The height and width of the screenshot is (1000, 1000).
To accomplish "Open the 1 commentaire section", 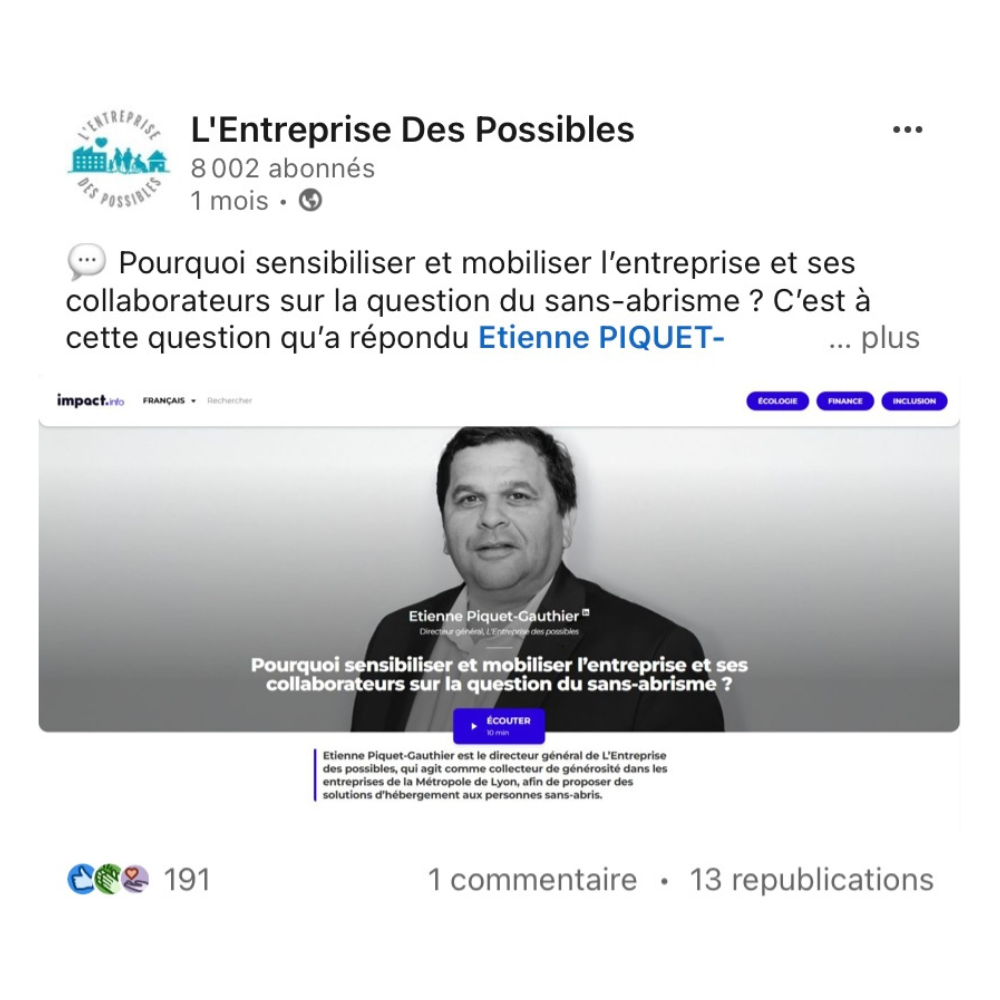I will point(532,880).
